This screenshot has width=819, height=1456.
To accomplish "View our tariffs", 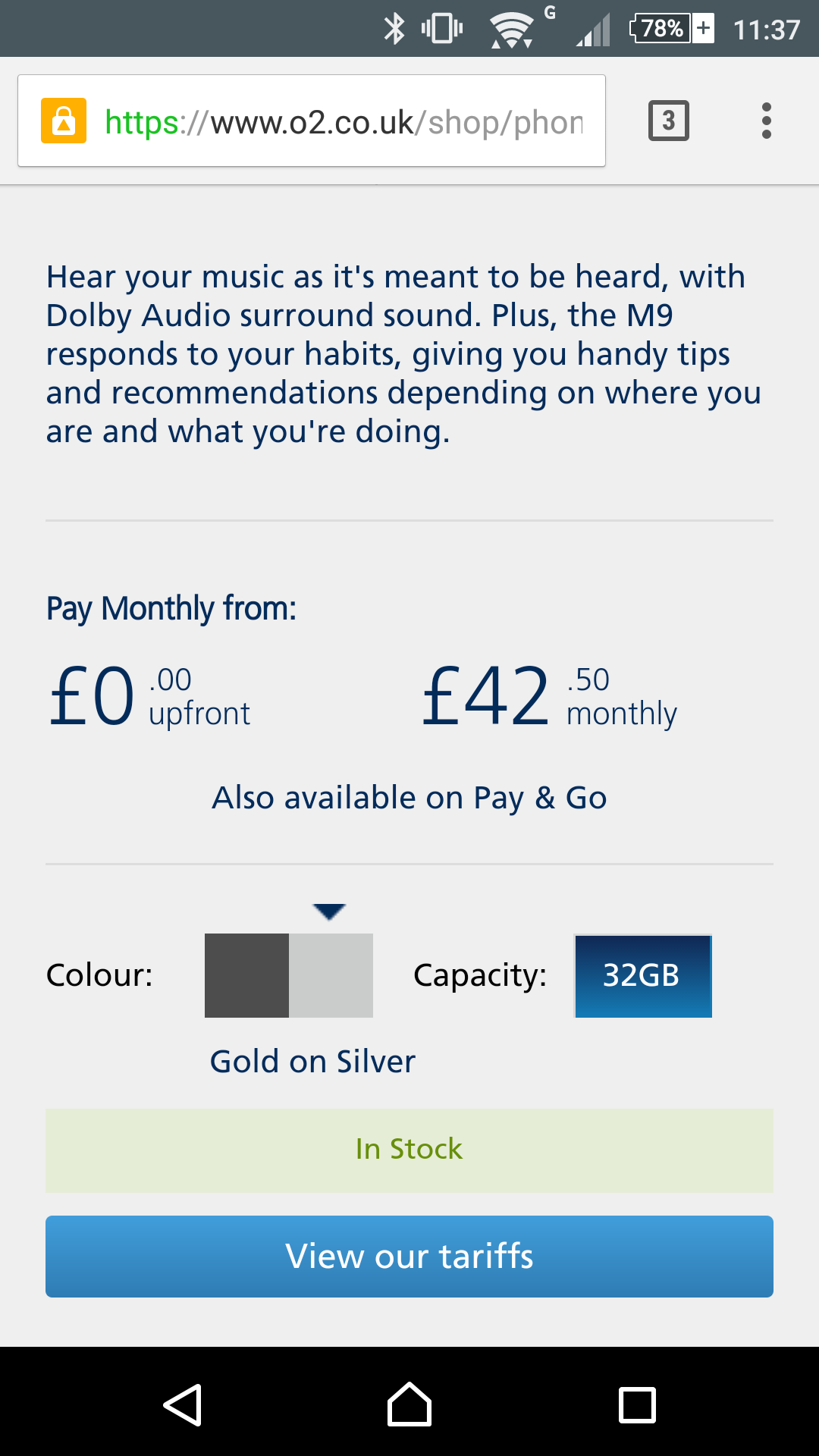I will point(409,1257).
